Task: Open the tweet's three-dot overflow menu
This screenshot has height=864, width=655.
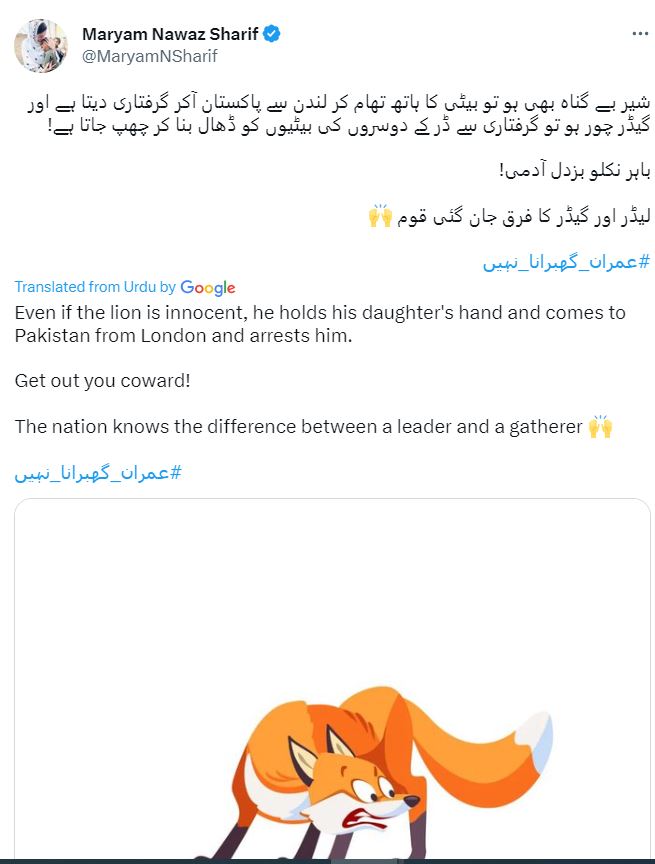Action: coord(639,34)
